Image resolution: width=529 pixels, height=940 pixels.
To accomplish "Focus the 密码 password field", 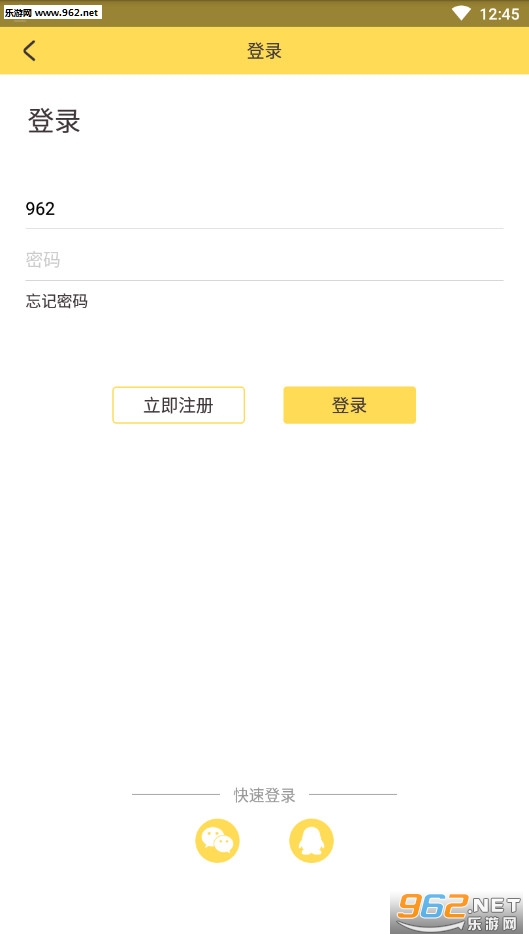I will point(264,260).
